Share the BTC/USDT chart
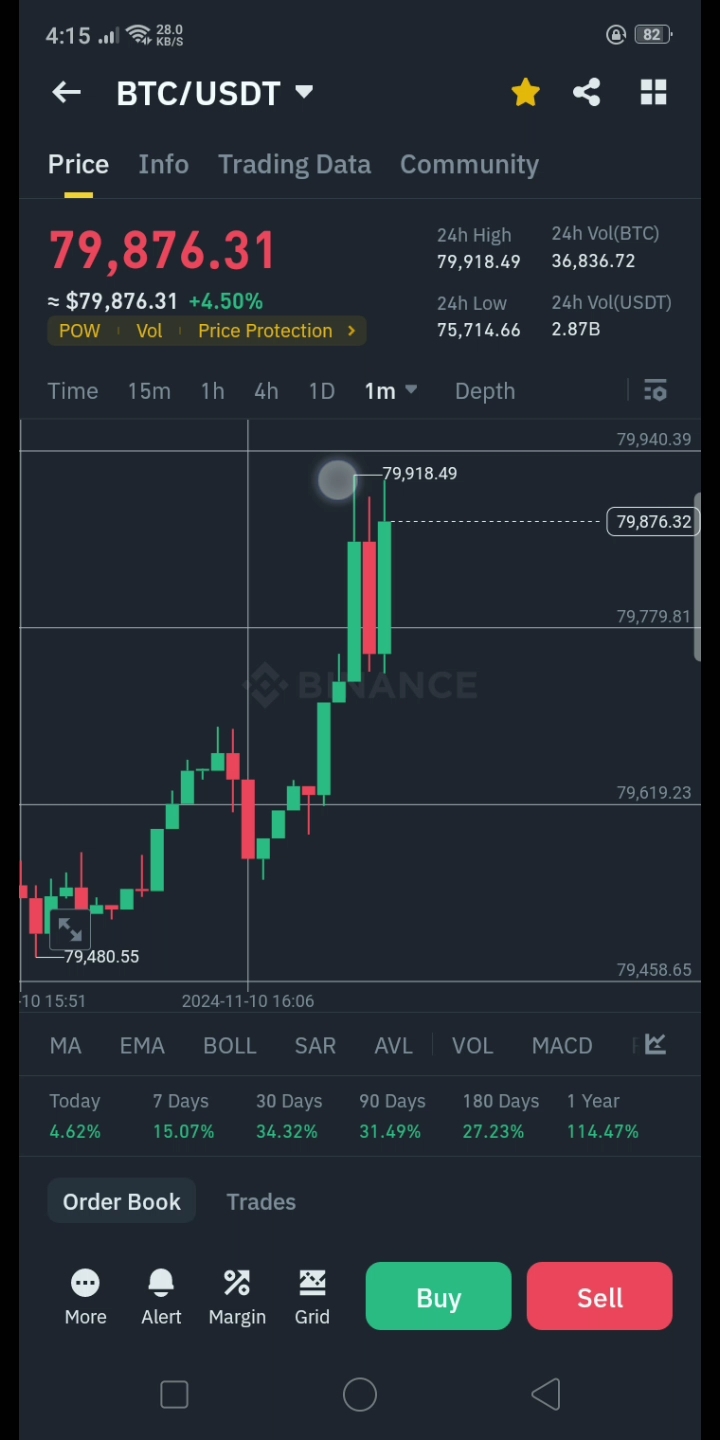The height and width of the screenshot is (1440, 720). 587,92
